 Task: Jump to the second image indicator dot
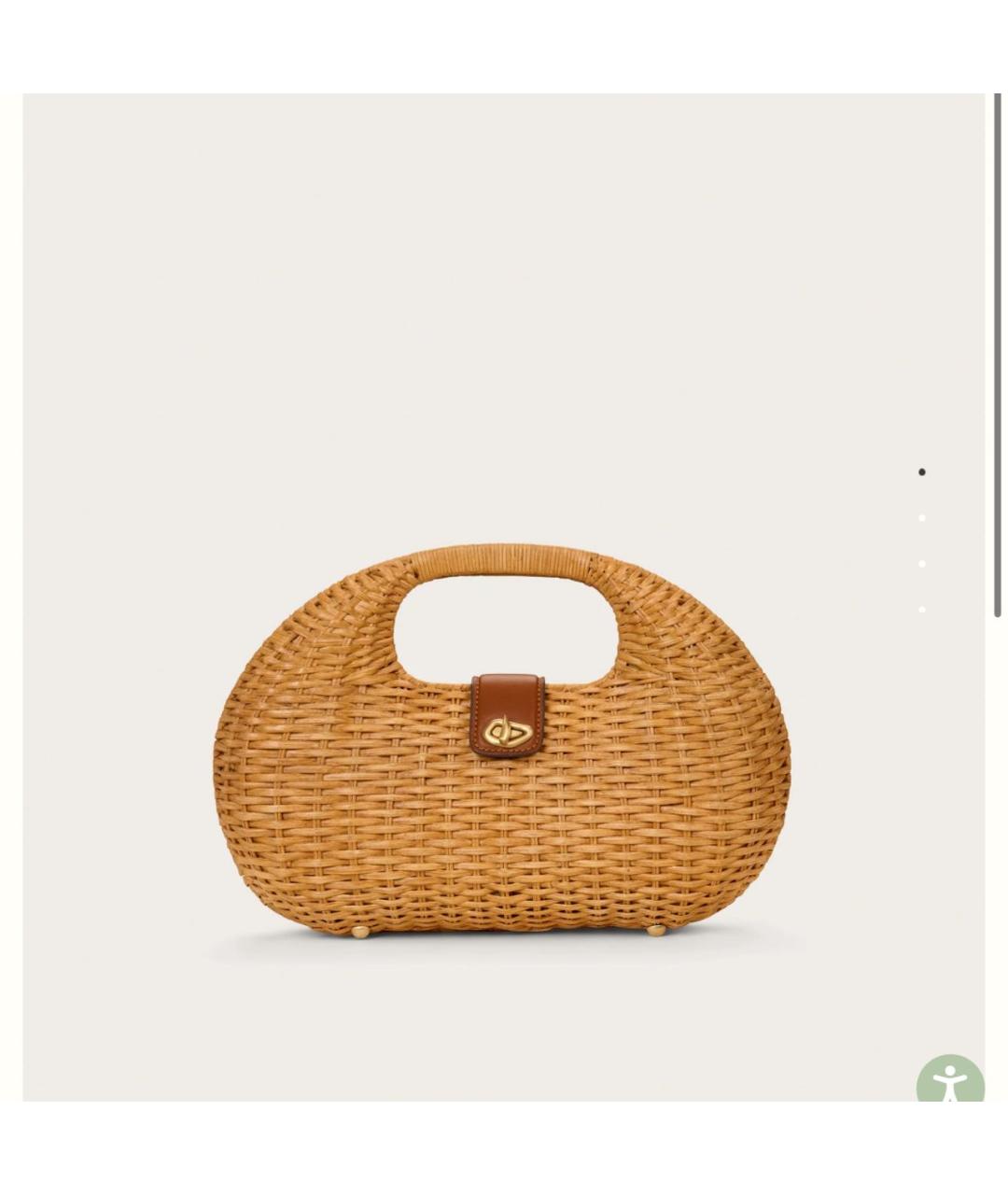[922, 518]
